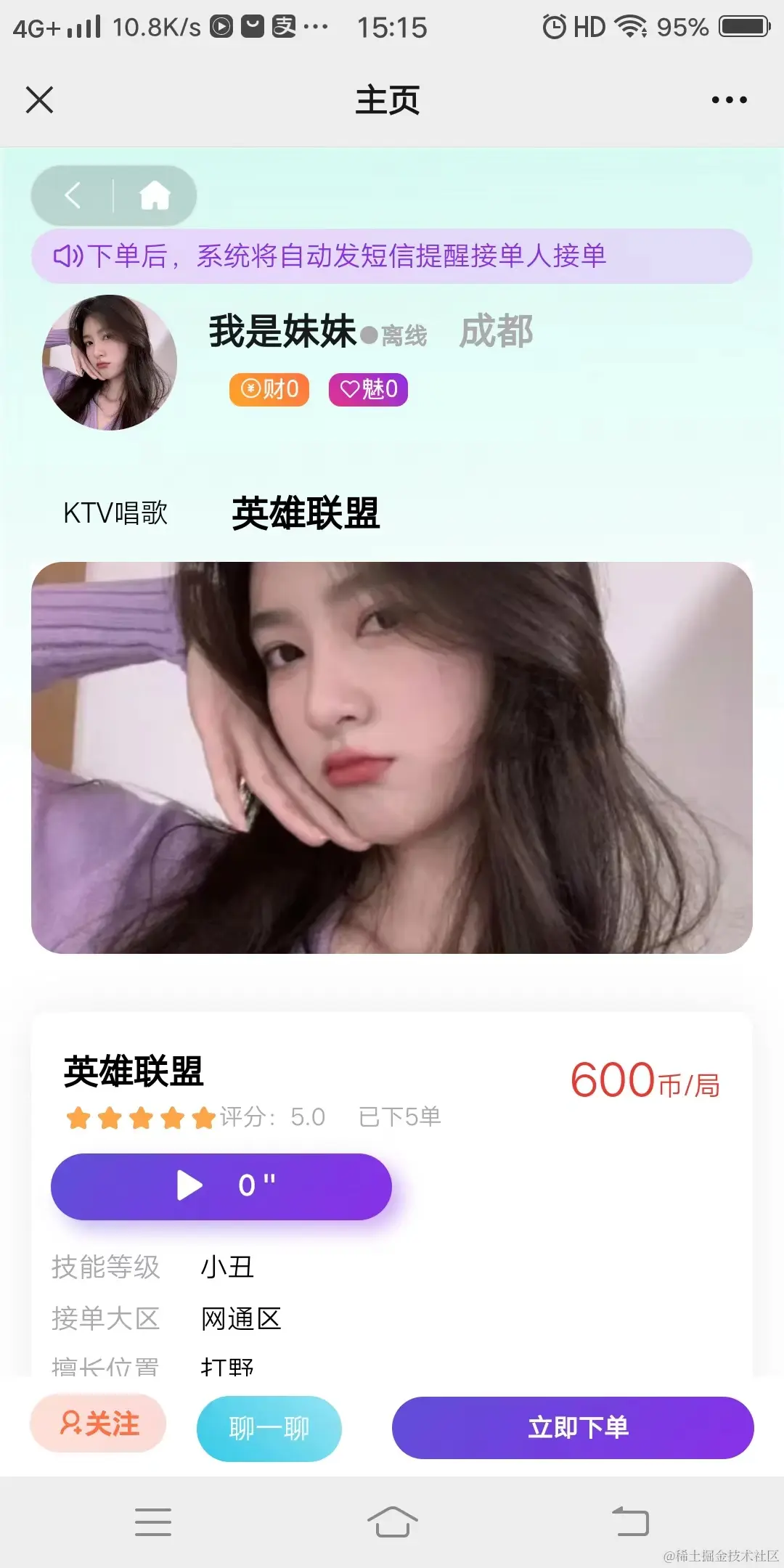Open the three-dot overflow menu
This screenshot has width=784, height=1568.
click(x=729, y=100)
